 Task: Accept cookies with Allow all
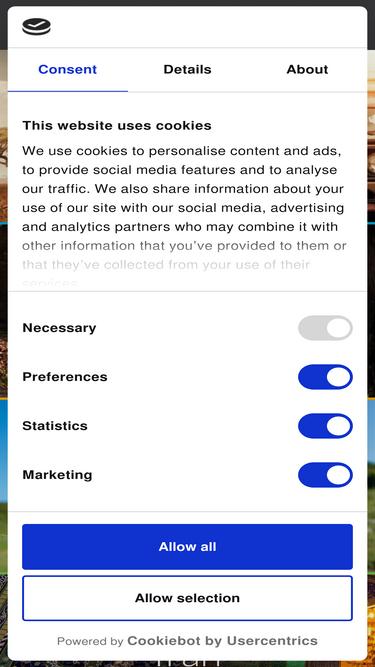point(188,547)
